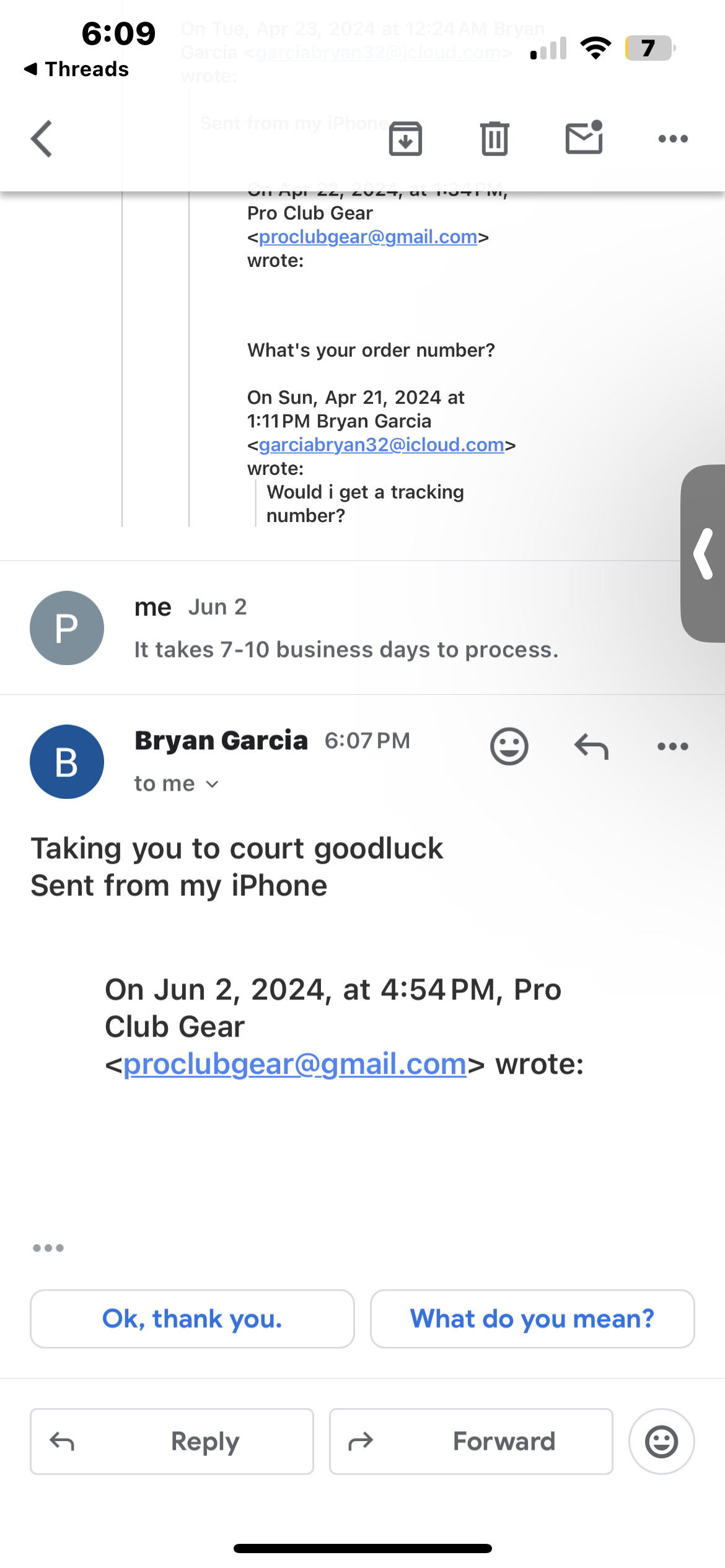Screen dimensions: 725x1568
Task: Forward this email
Action: pos(471,1441)
